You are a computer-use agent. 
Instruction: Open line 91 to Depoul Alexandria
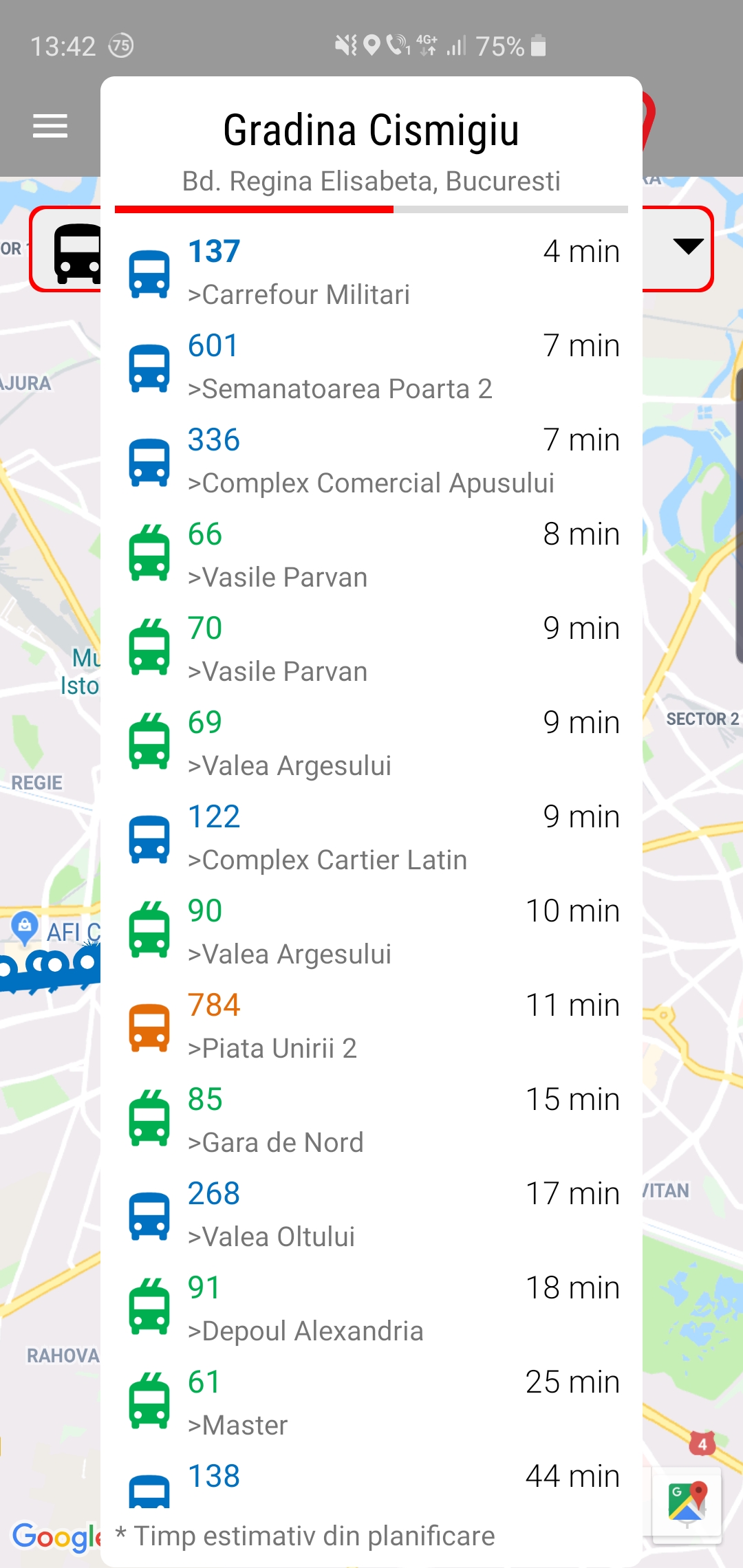tap(371, 1309)
